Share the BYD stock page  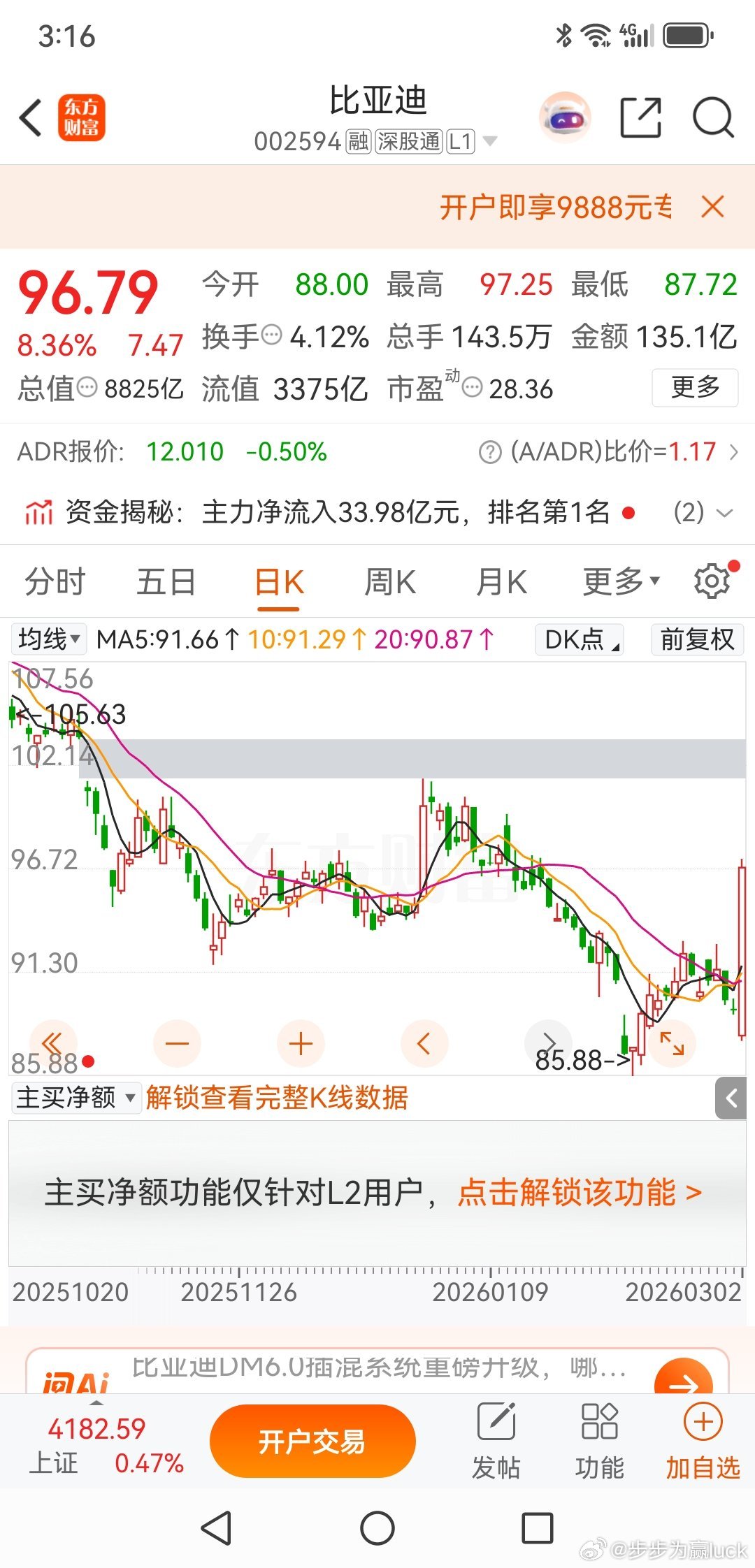coord(641,117)
